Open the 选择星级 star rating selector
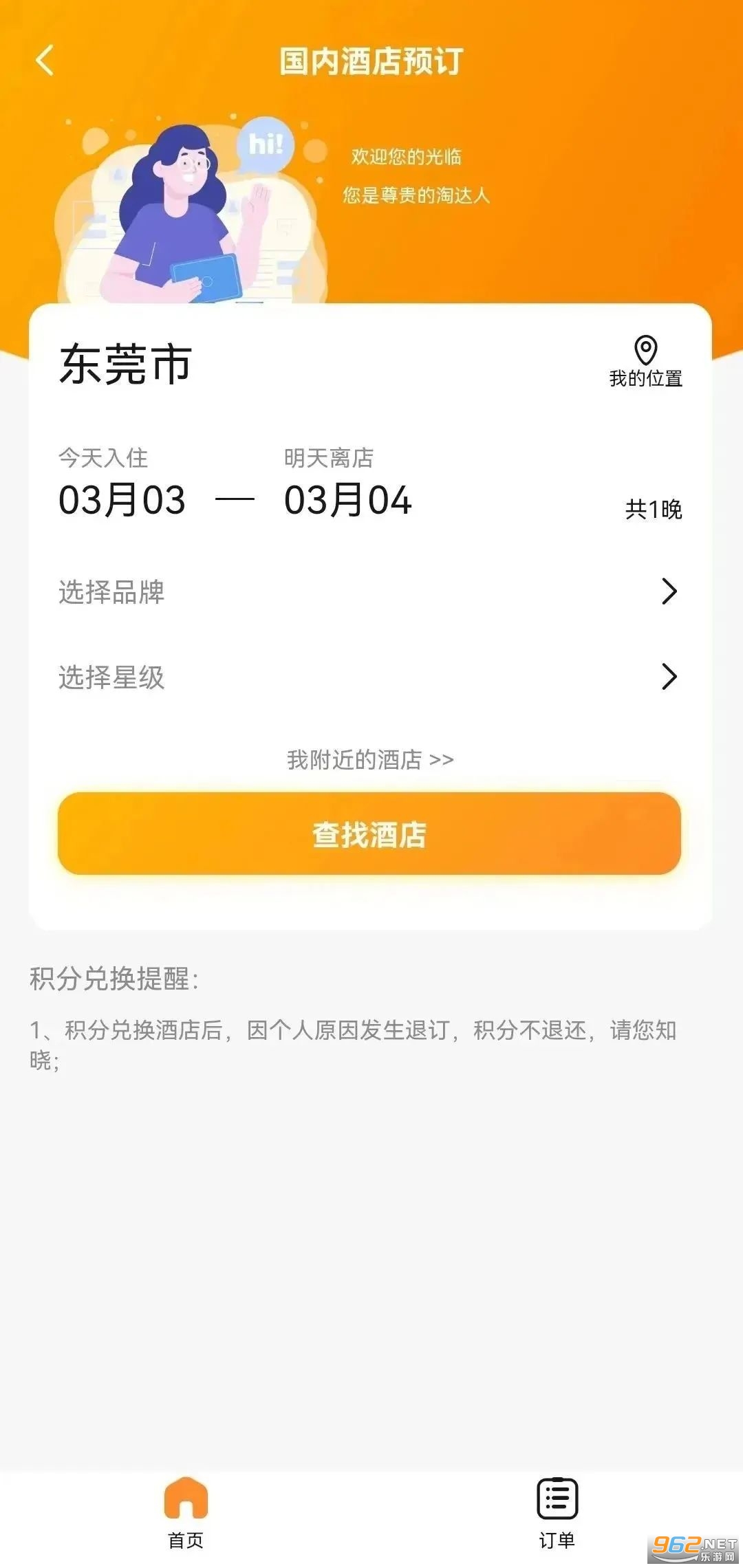The height and width of the screenshot is (1568, 743). 369,677
